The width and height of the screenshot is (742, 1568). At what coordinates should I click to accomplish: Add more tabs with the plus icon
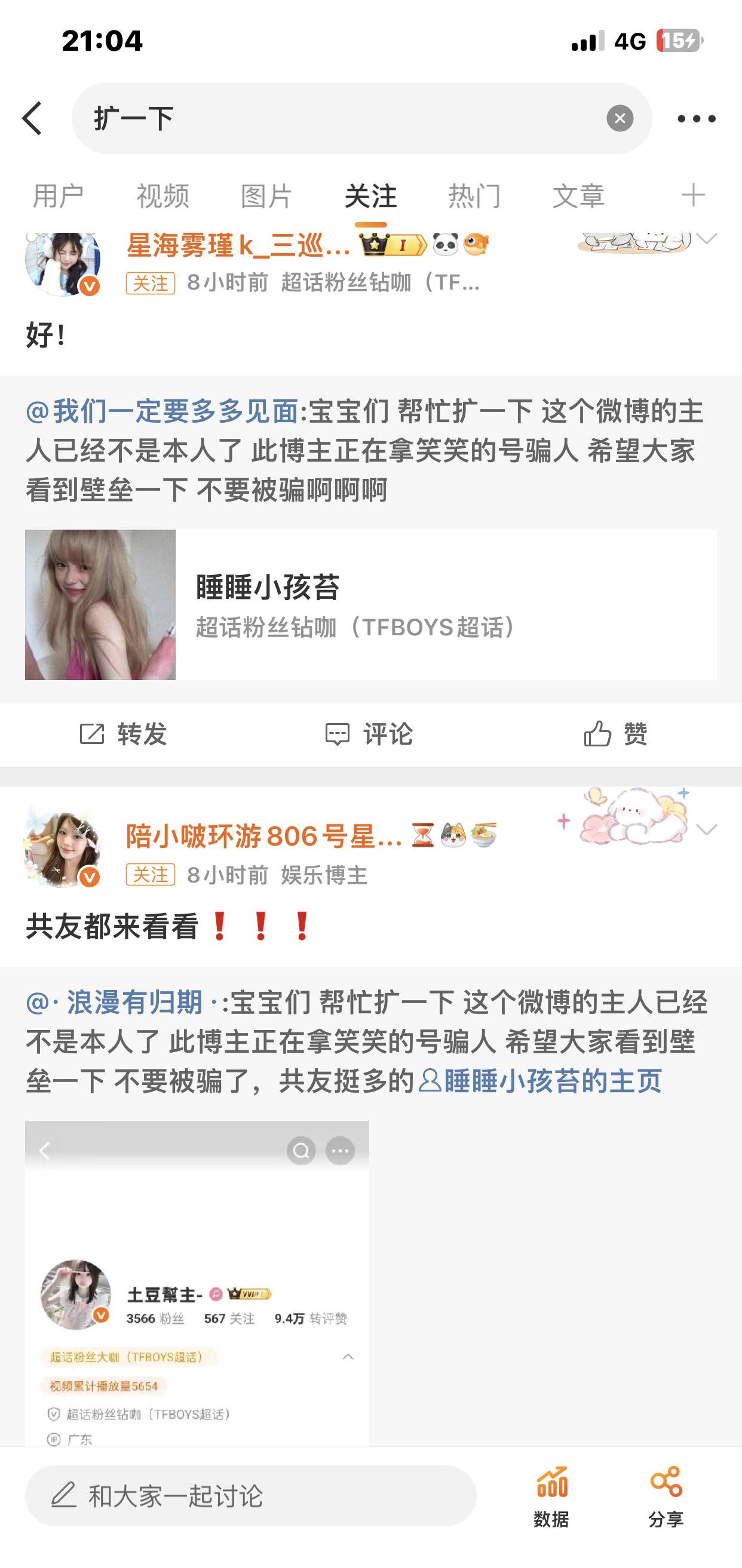click(693, 195)
